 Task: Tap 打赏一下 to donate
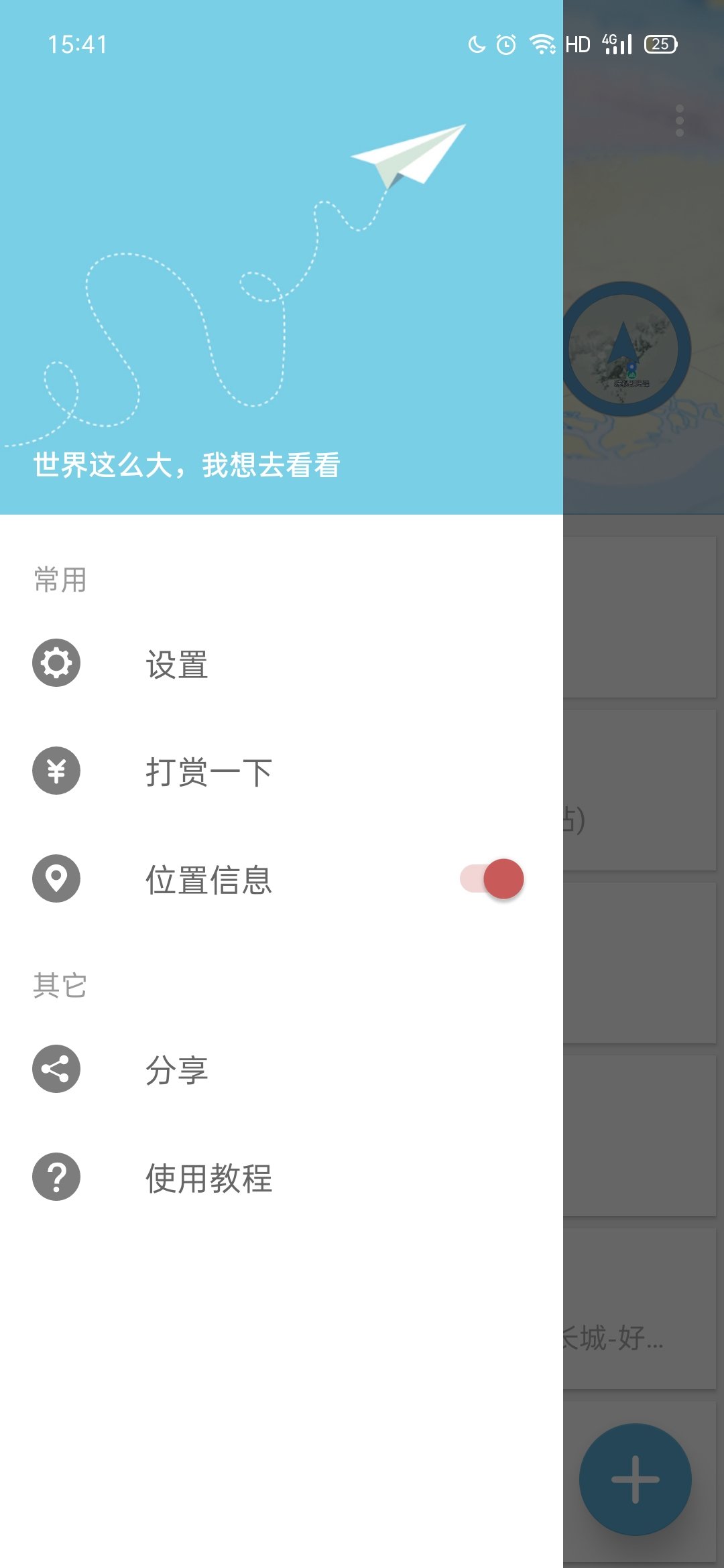(x=208, y=772)
